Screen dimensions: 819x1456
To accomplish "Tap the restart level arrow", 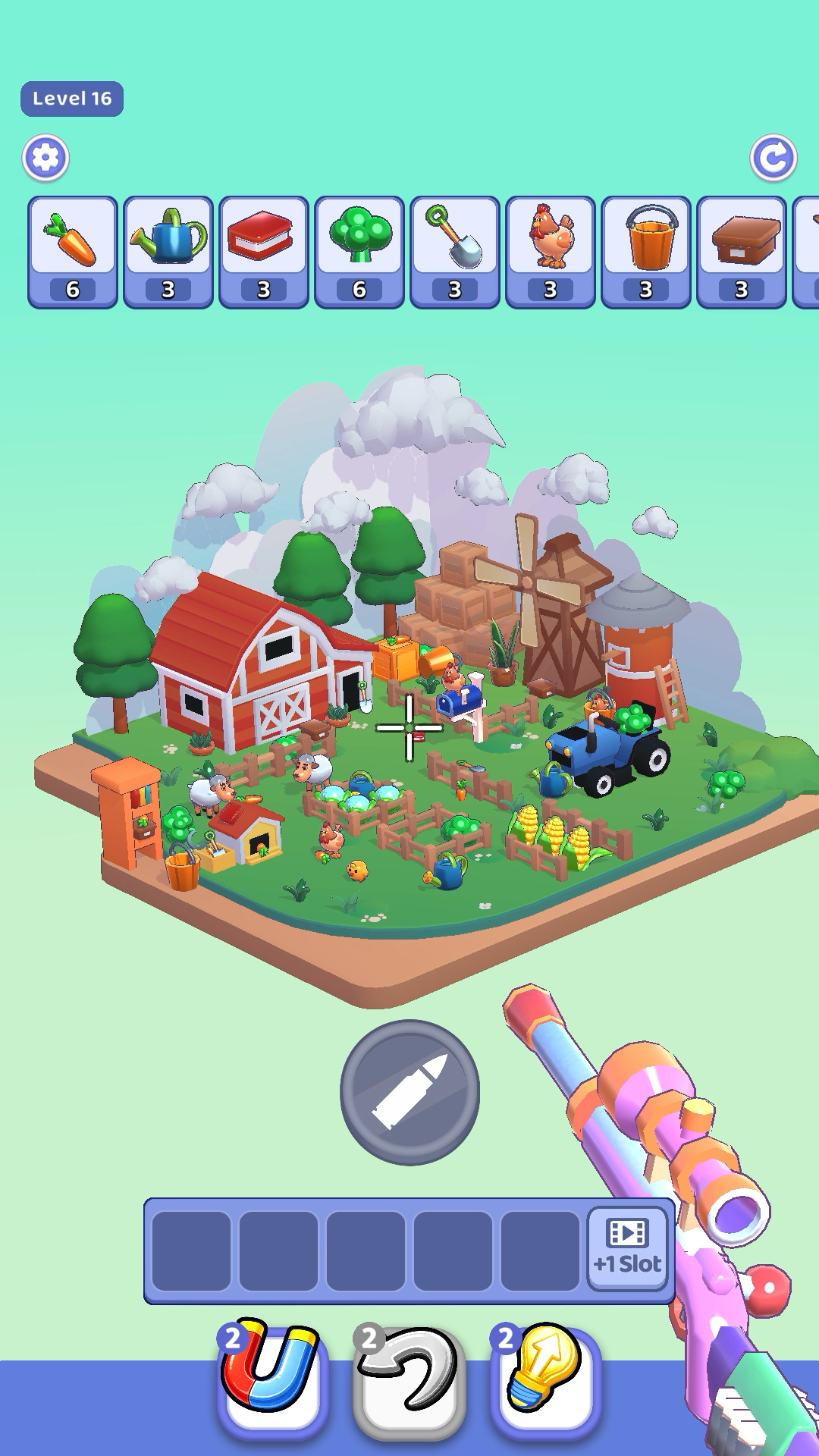I will (773, 158).
